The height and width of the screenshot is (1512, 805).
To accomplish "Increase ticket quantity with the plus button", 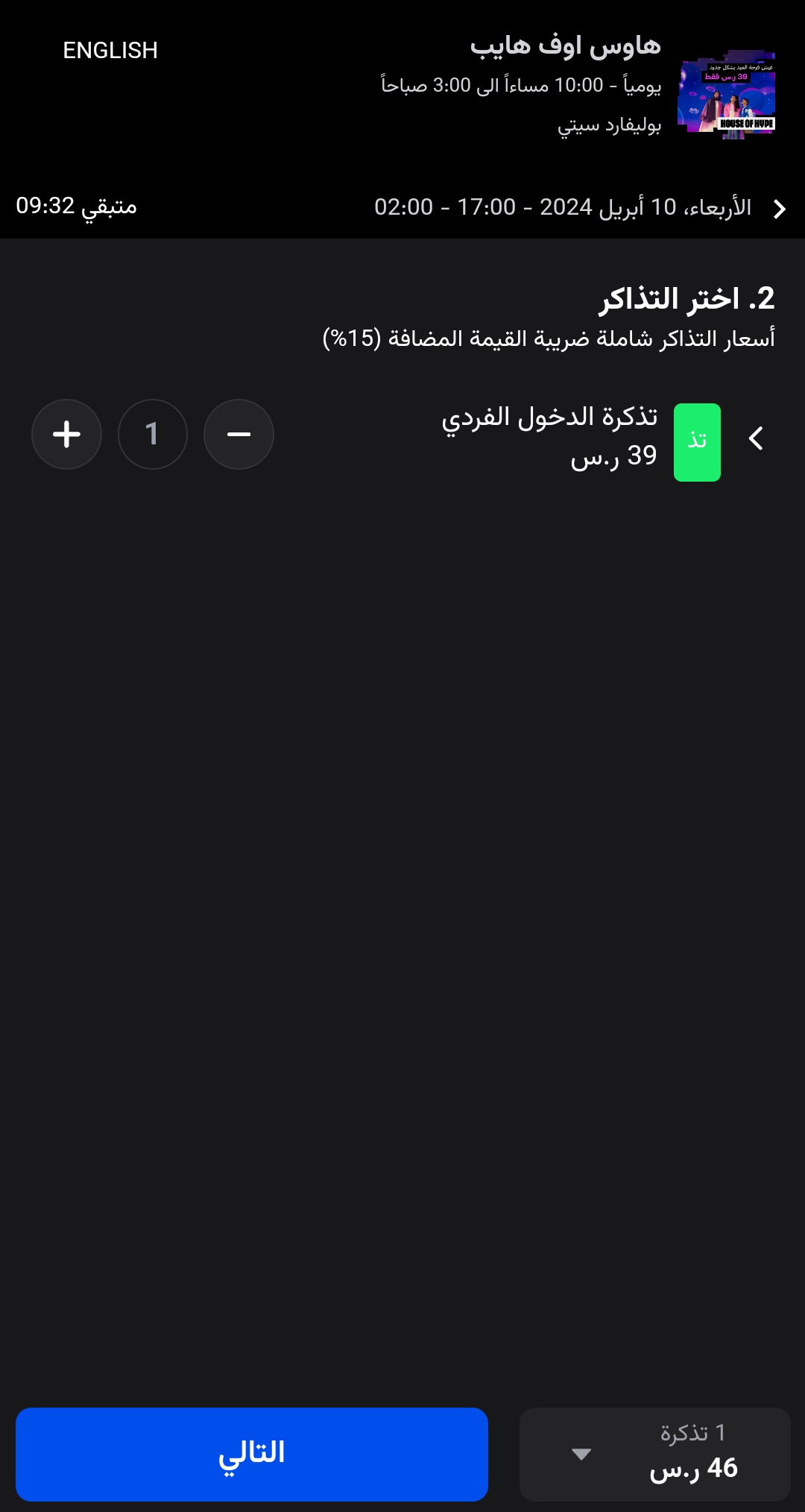I will (66, 434).
